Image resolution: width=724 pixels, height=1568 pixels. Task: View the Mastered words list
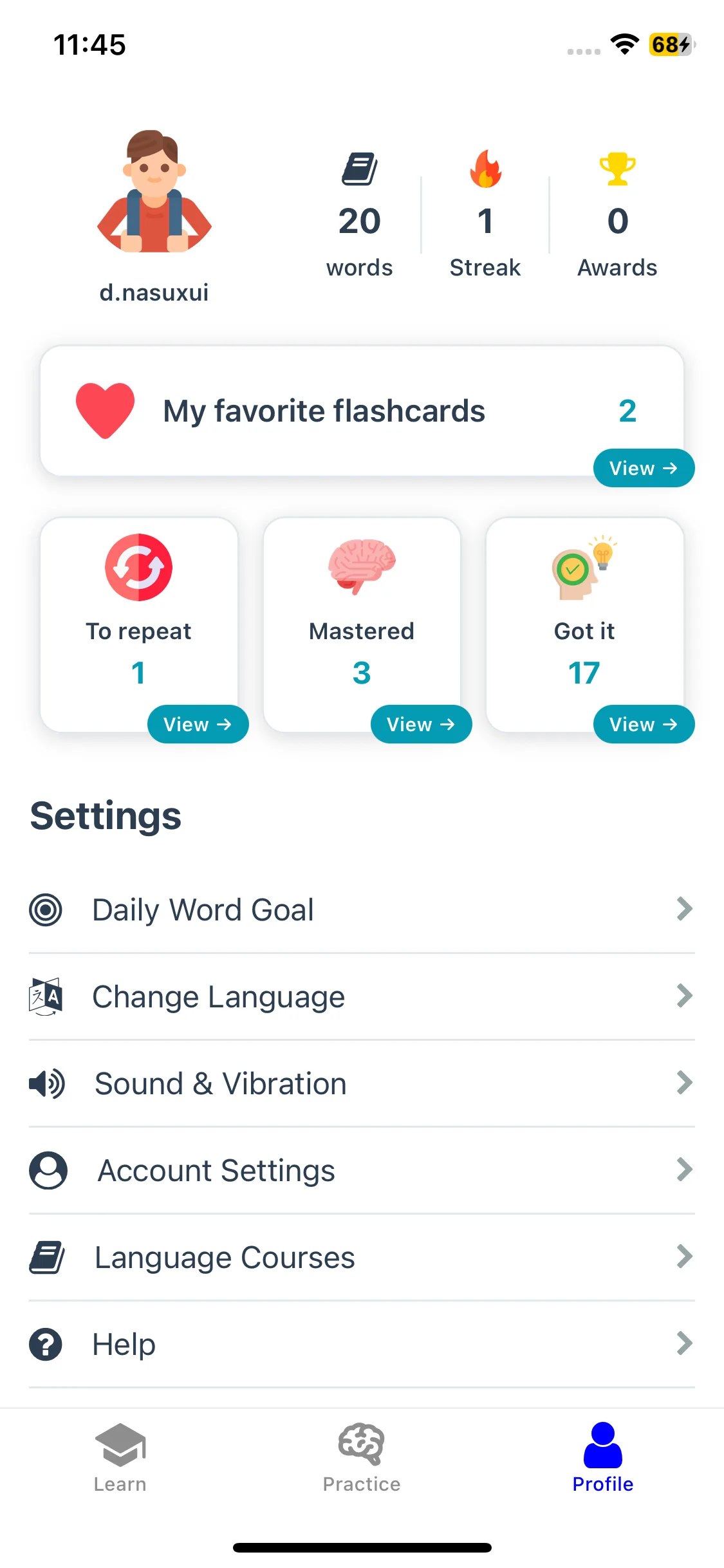(x=421, y=724)
